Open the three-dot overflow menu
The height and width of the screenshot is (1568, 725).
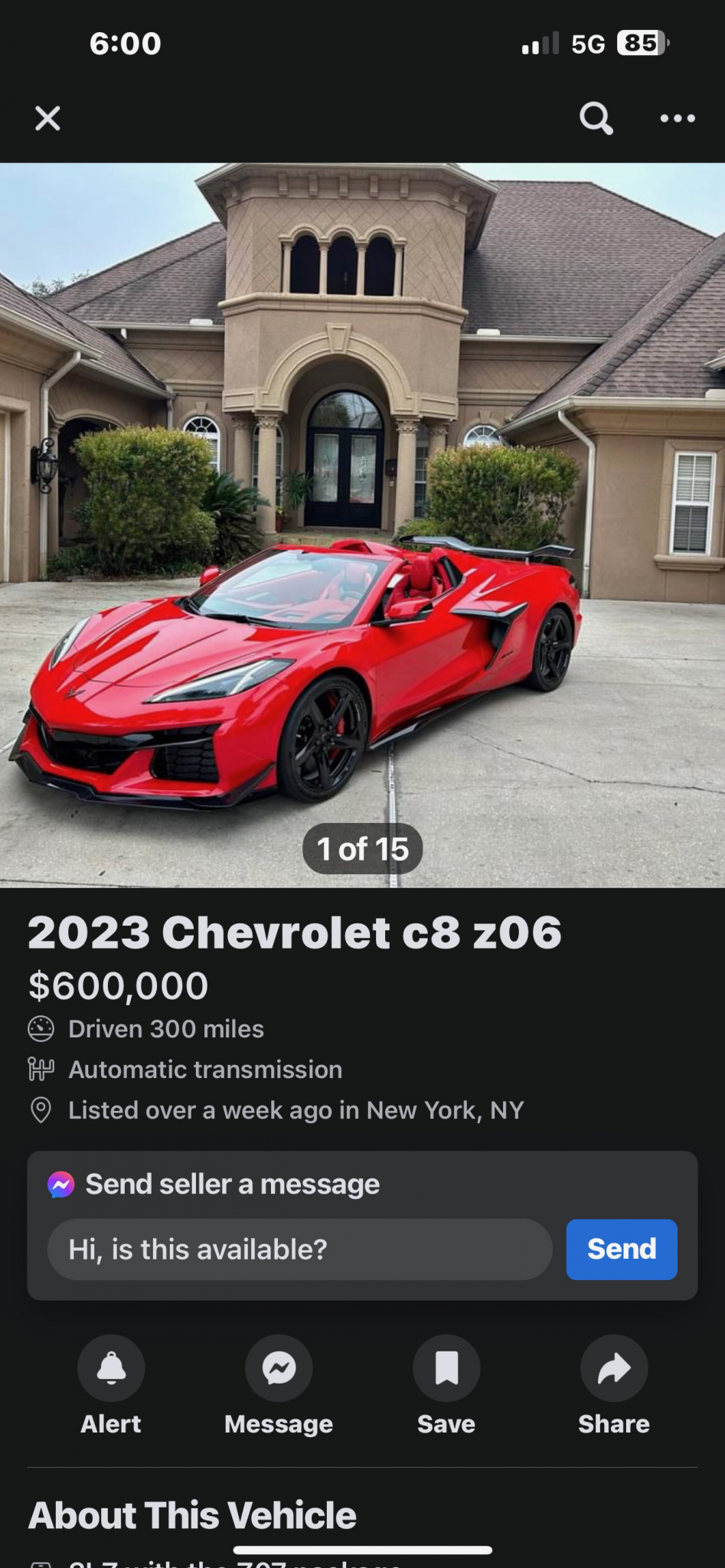click(x=678, y=119)
